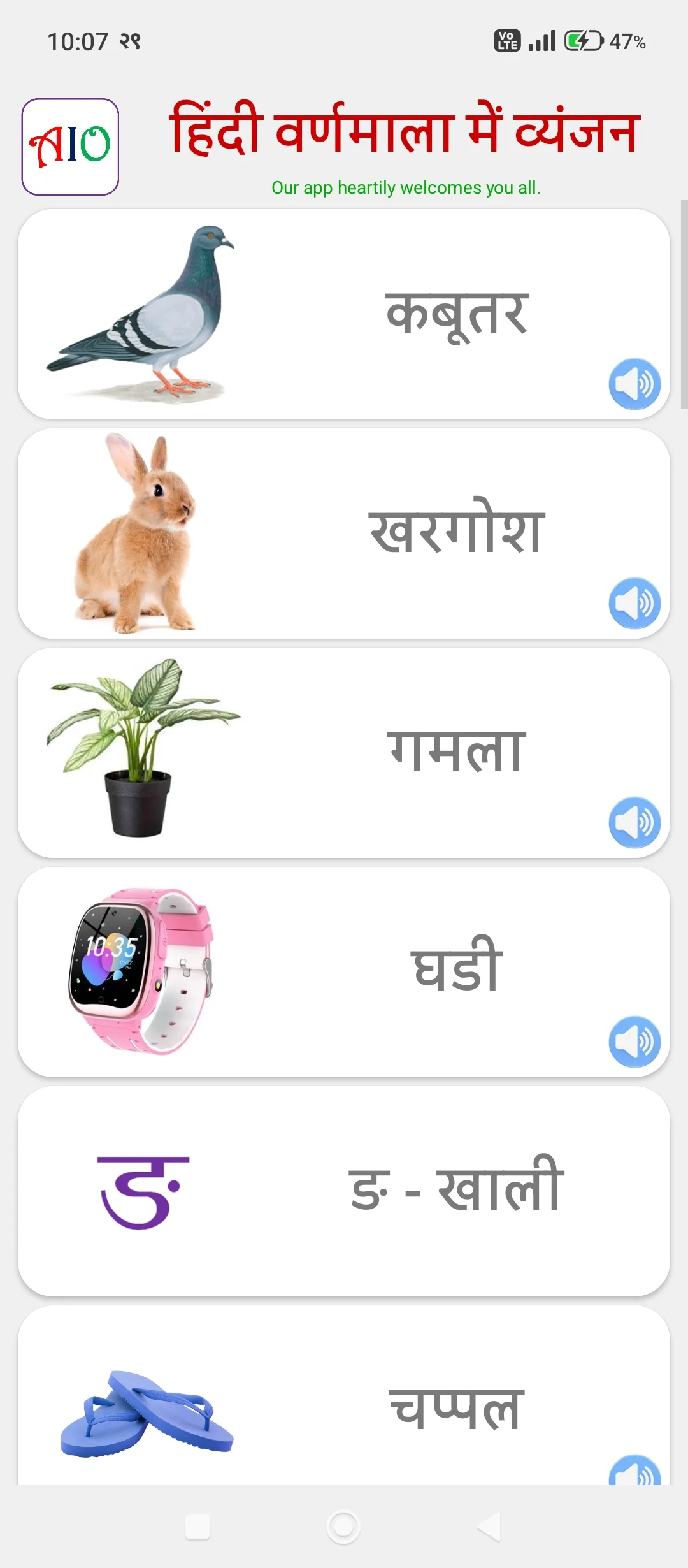Play the audio for कबूतर
The image size is (688, 1568).
[634, 384]
